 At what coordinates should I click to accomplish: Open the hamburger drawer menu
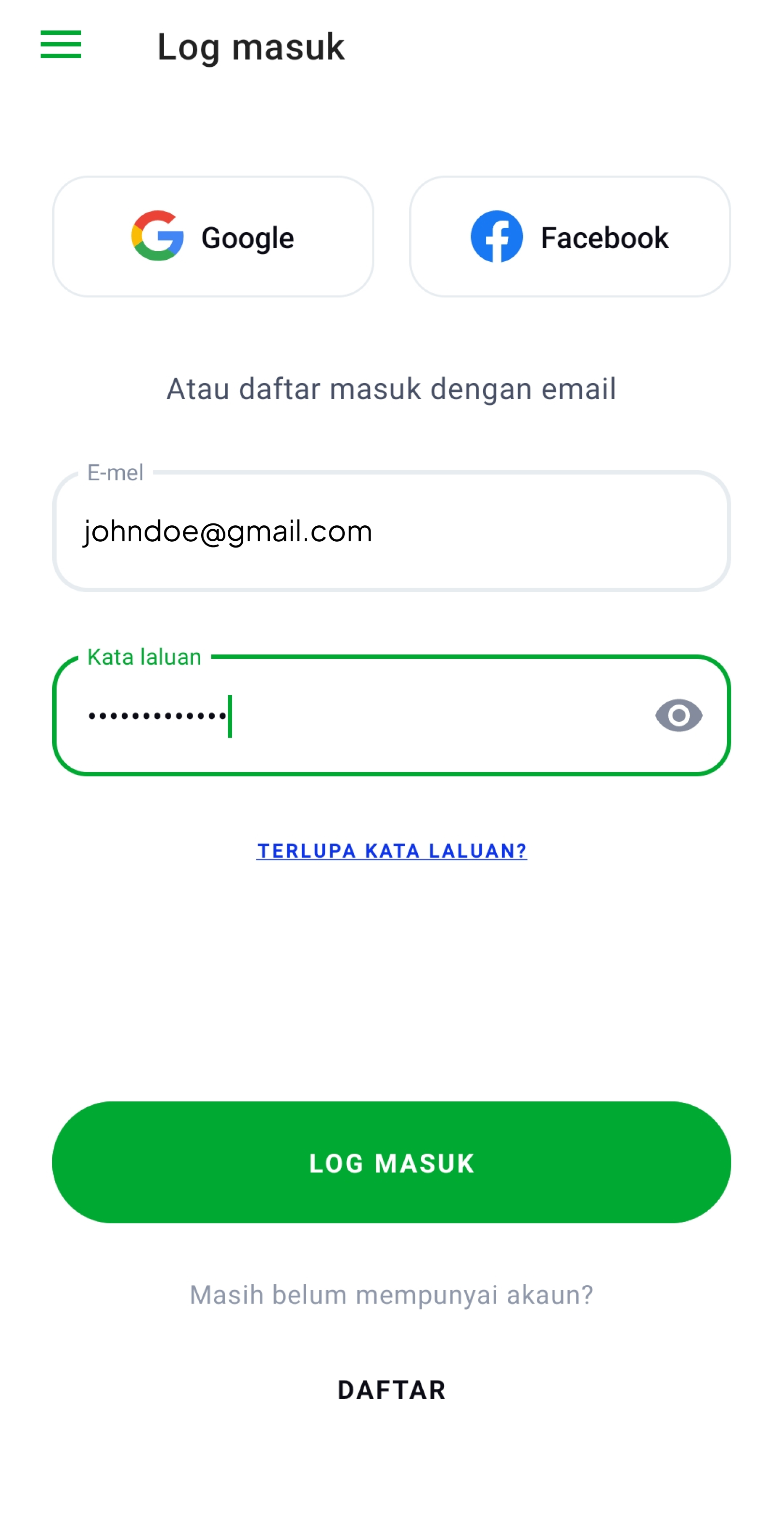60,45
